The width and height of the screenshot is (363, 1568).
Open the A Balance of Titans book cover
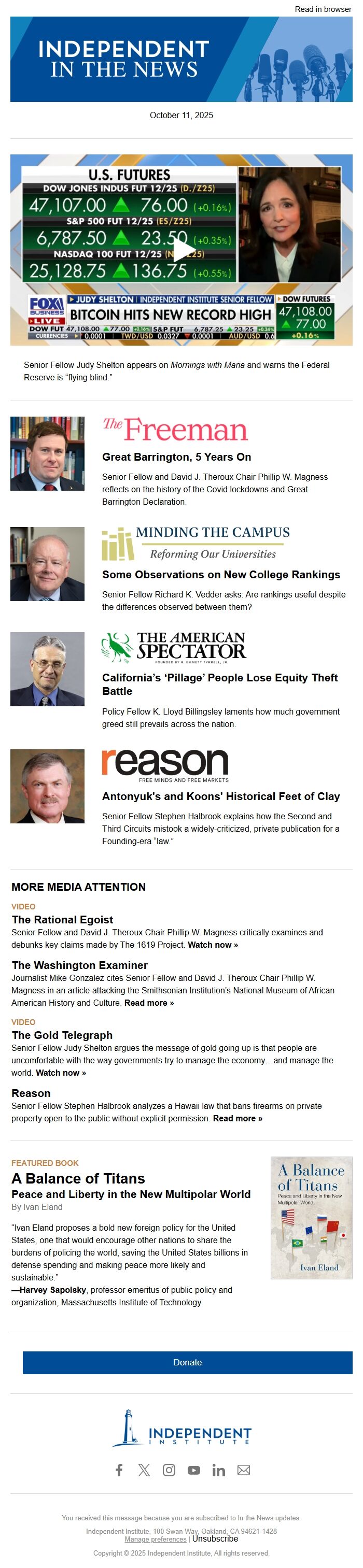[x=311, y=1217]
